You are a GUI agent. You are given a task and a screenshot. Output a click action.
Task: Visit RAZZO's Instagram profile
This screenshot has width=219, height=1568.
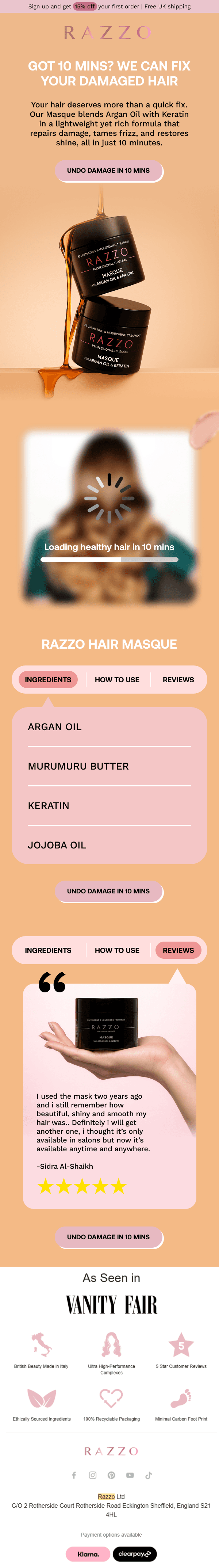click(92, 1475)
